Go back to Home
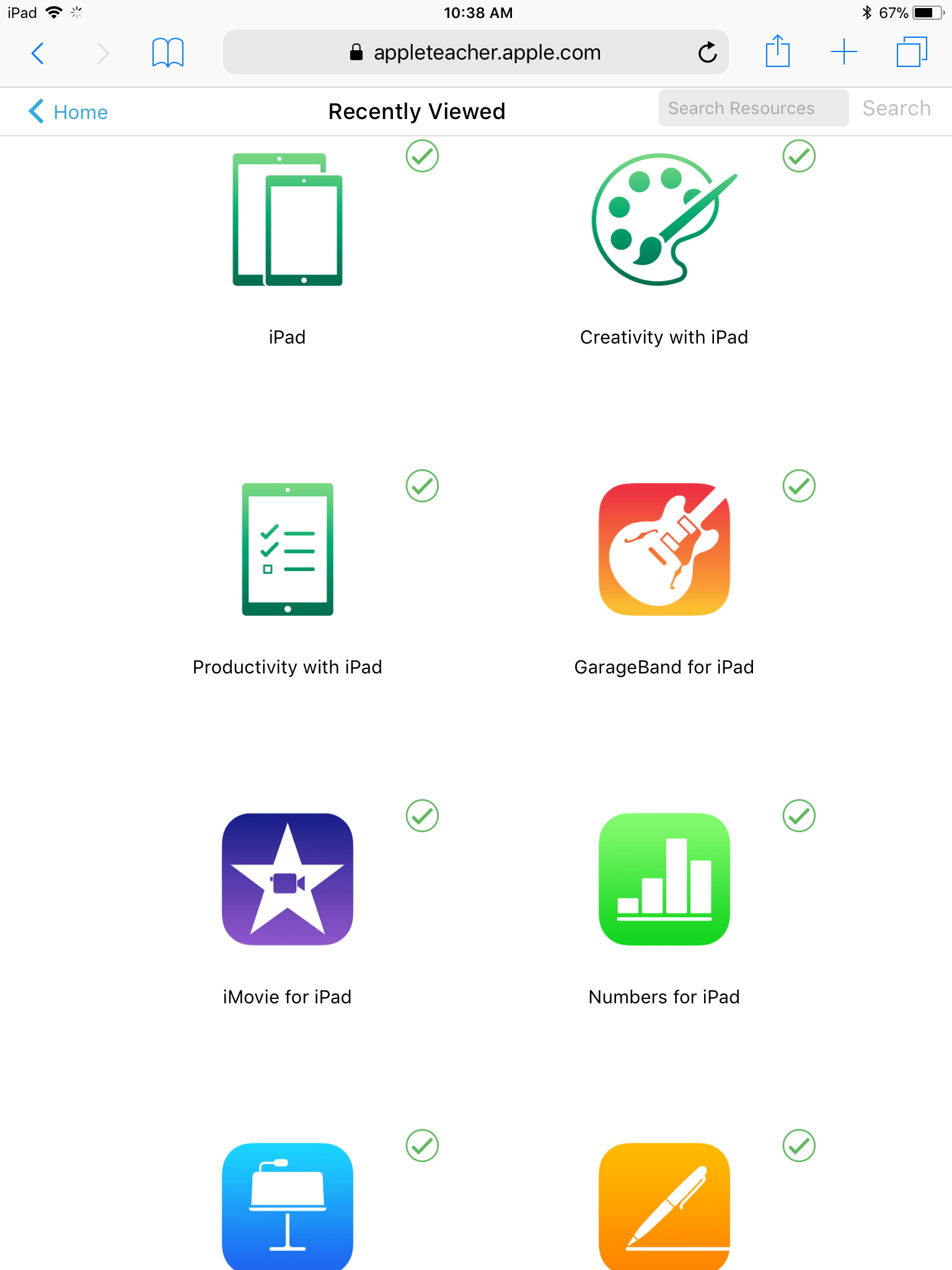Screen dimensions: 952x1270 69,112
